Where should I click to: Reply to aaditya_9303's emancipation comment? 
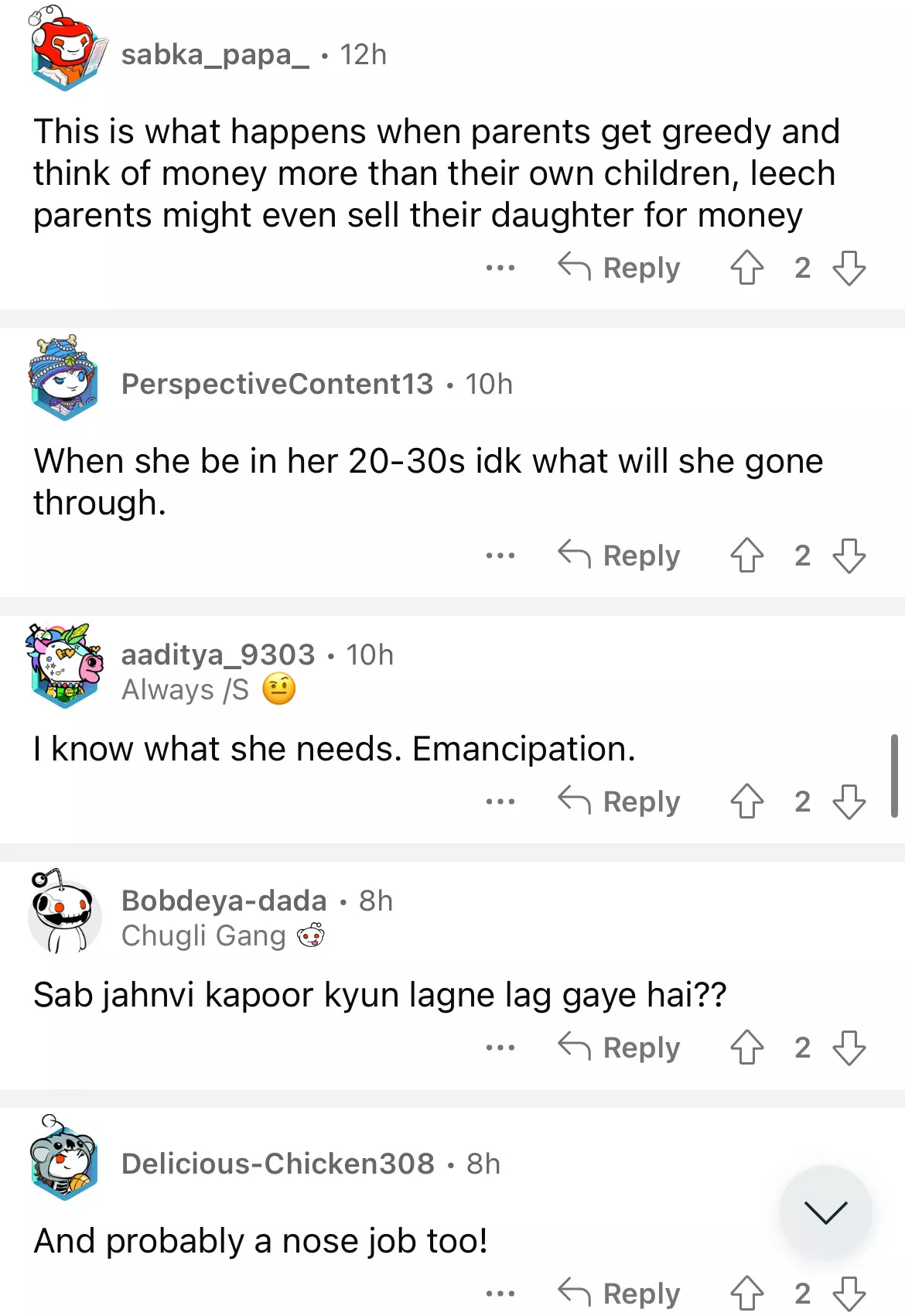pyautogui.click(x=619, y=802)
